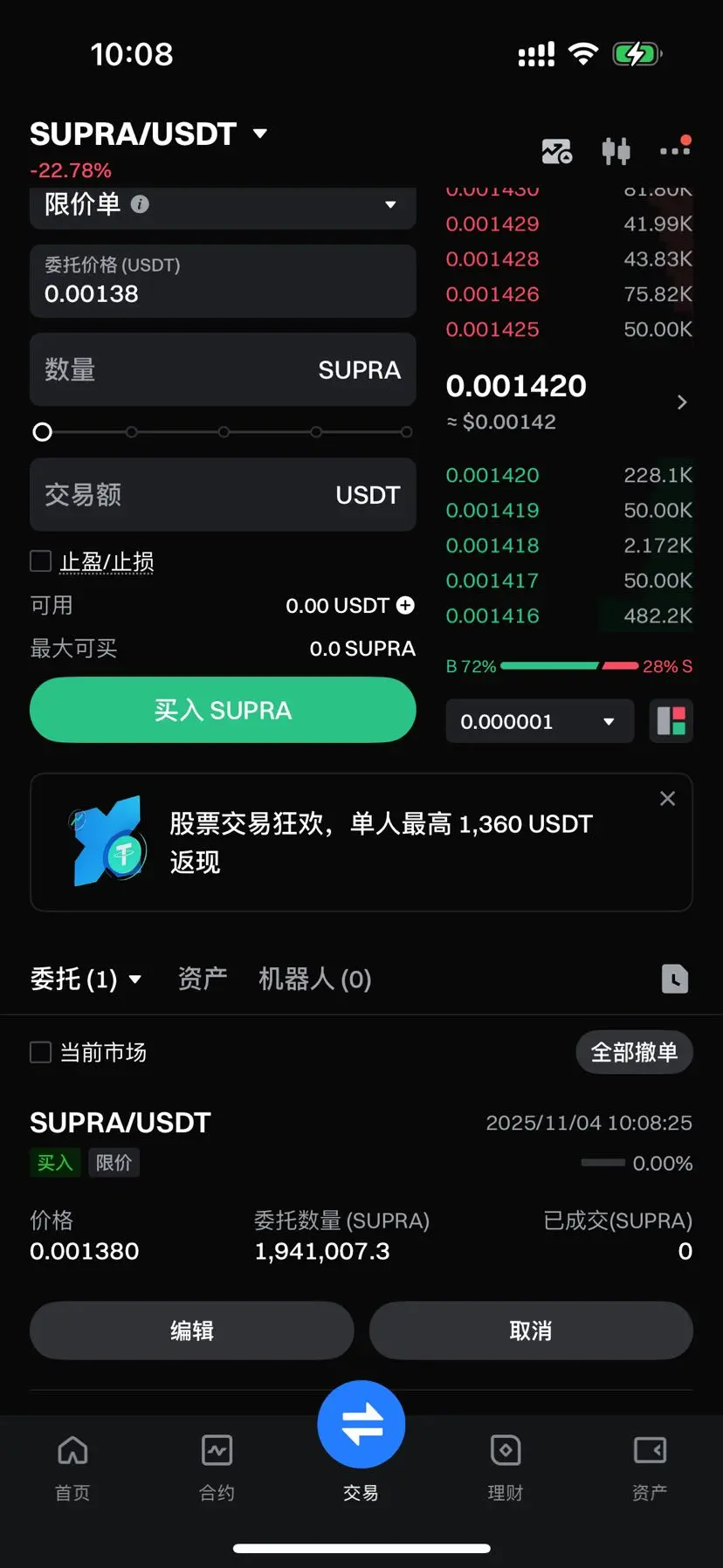Tap 编辑 on the SUPRA/USDT order

pos(191,1331)
